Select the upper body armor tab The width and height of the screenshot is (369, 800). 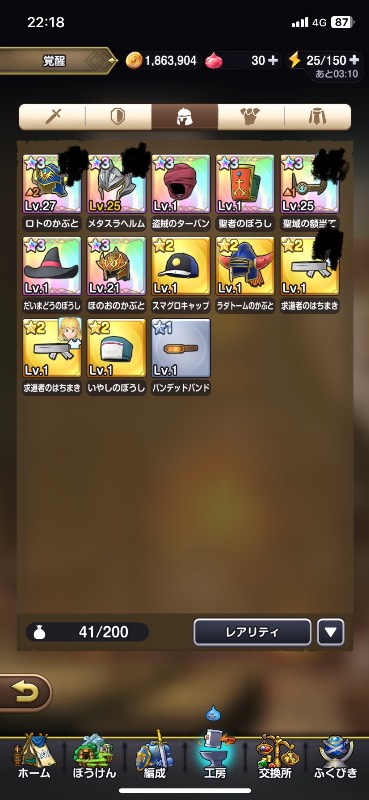click(x=251, y=117)
